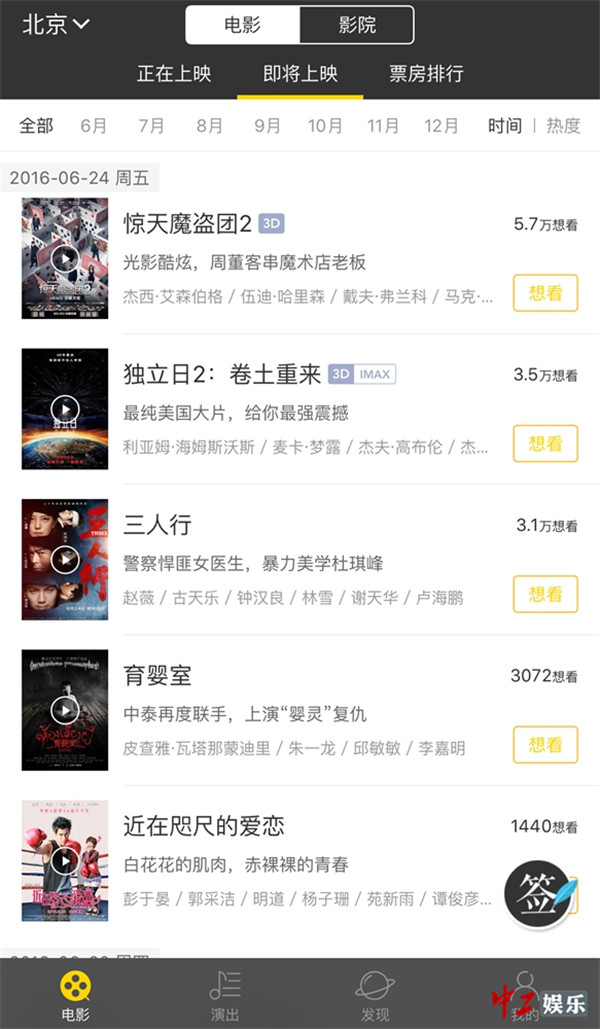Open the 发现 tab

pyautogui.click(x=375, y=996)
